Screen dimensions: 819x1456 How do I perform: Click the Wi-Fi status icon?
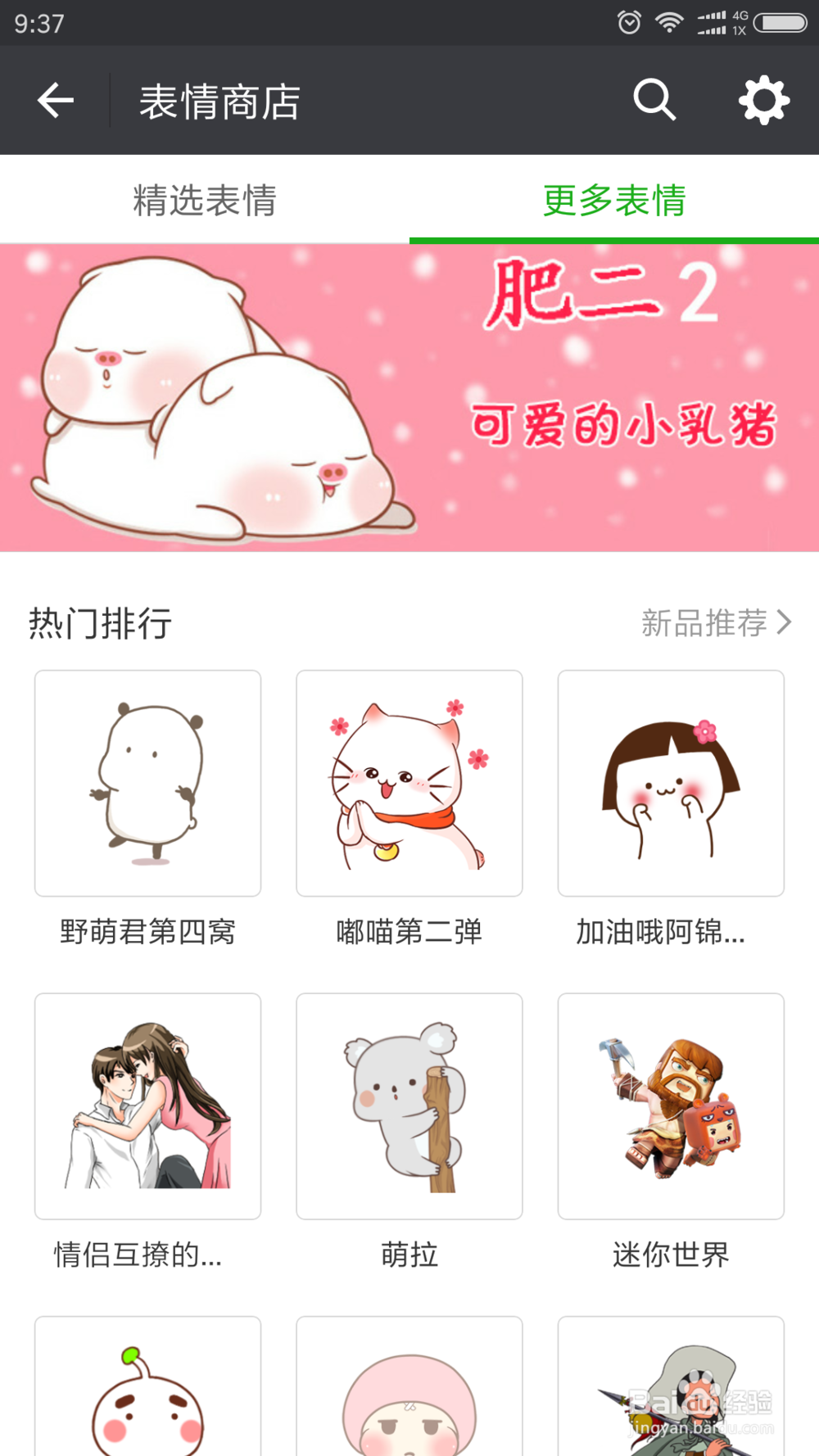pyautogui.click(x=669, y=23)
